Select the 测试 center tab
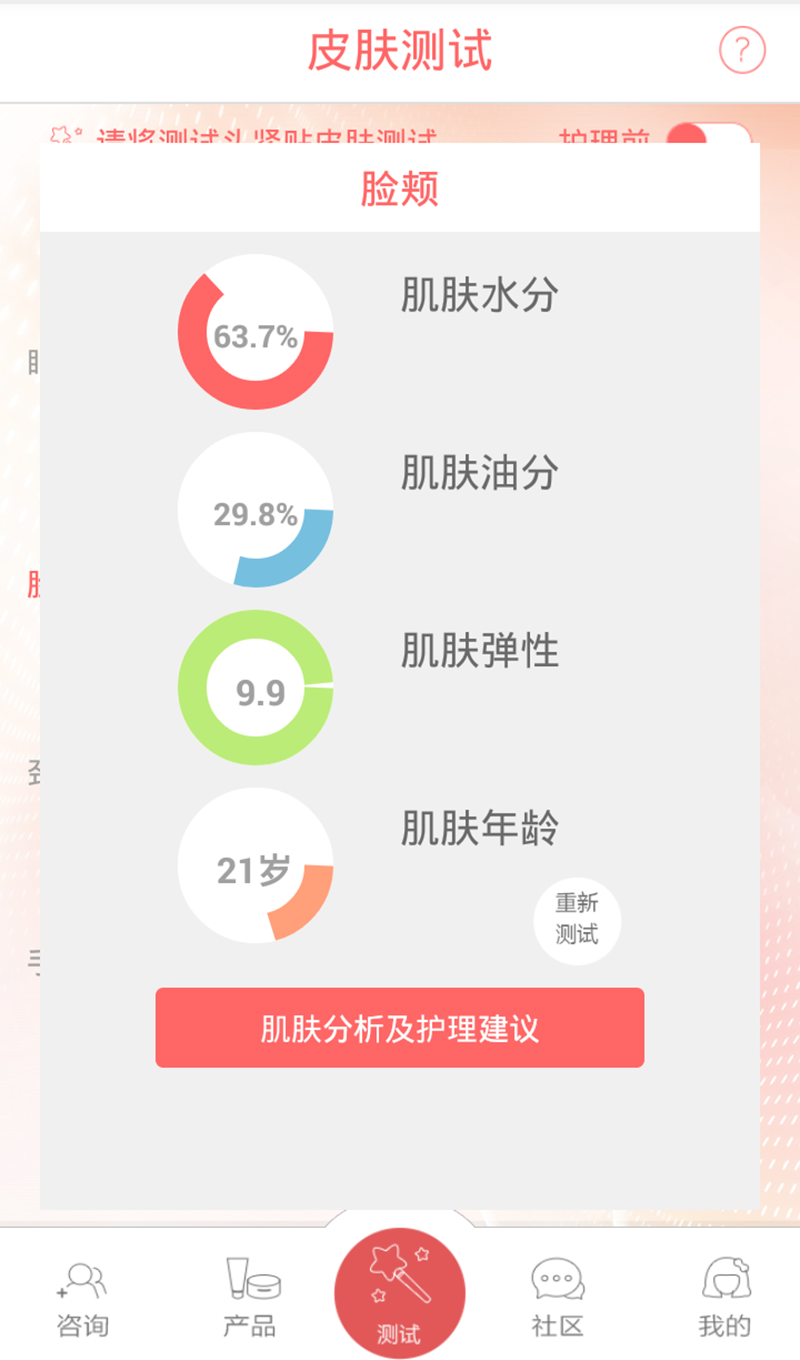The image size is (800, 1360). 399,1292
